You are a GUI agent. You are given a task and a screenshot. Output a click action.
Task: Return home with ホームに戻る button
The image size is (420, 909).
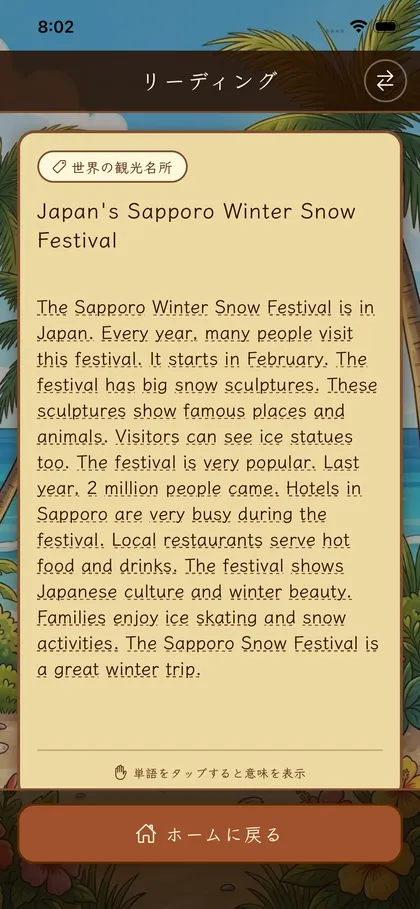coord(210,834)
